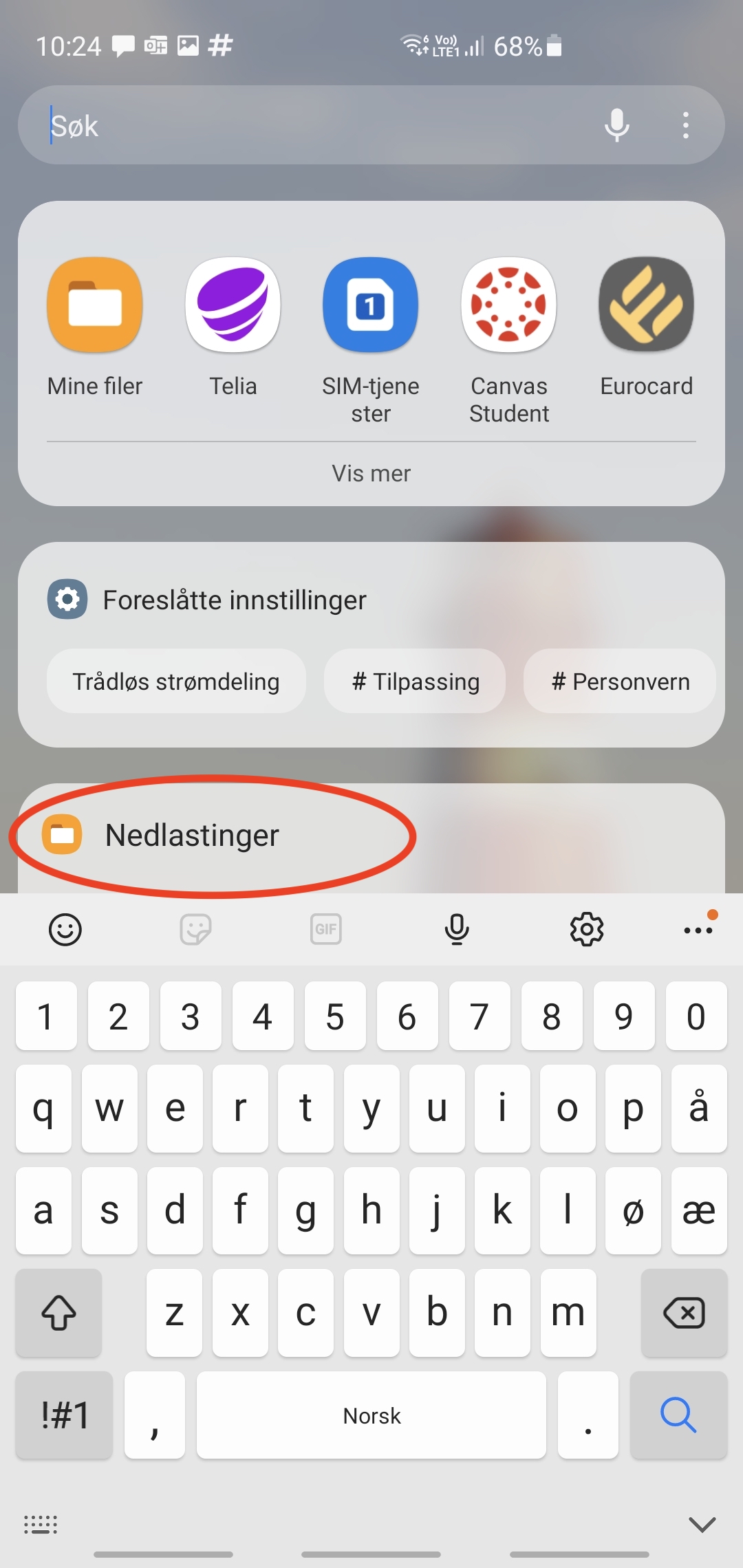Viewport: 743px width, 1568px height.
Task: Tap the Søk search field
Action: tap(310, 126)
